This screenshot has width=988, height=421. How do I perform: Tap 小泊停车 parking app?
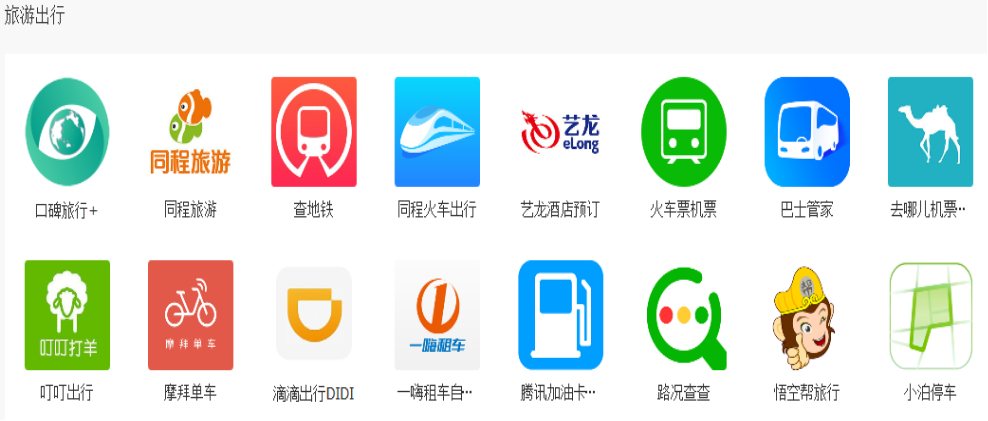tap(930, 316)
